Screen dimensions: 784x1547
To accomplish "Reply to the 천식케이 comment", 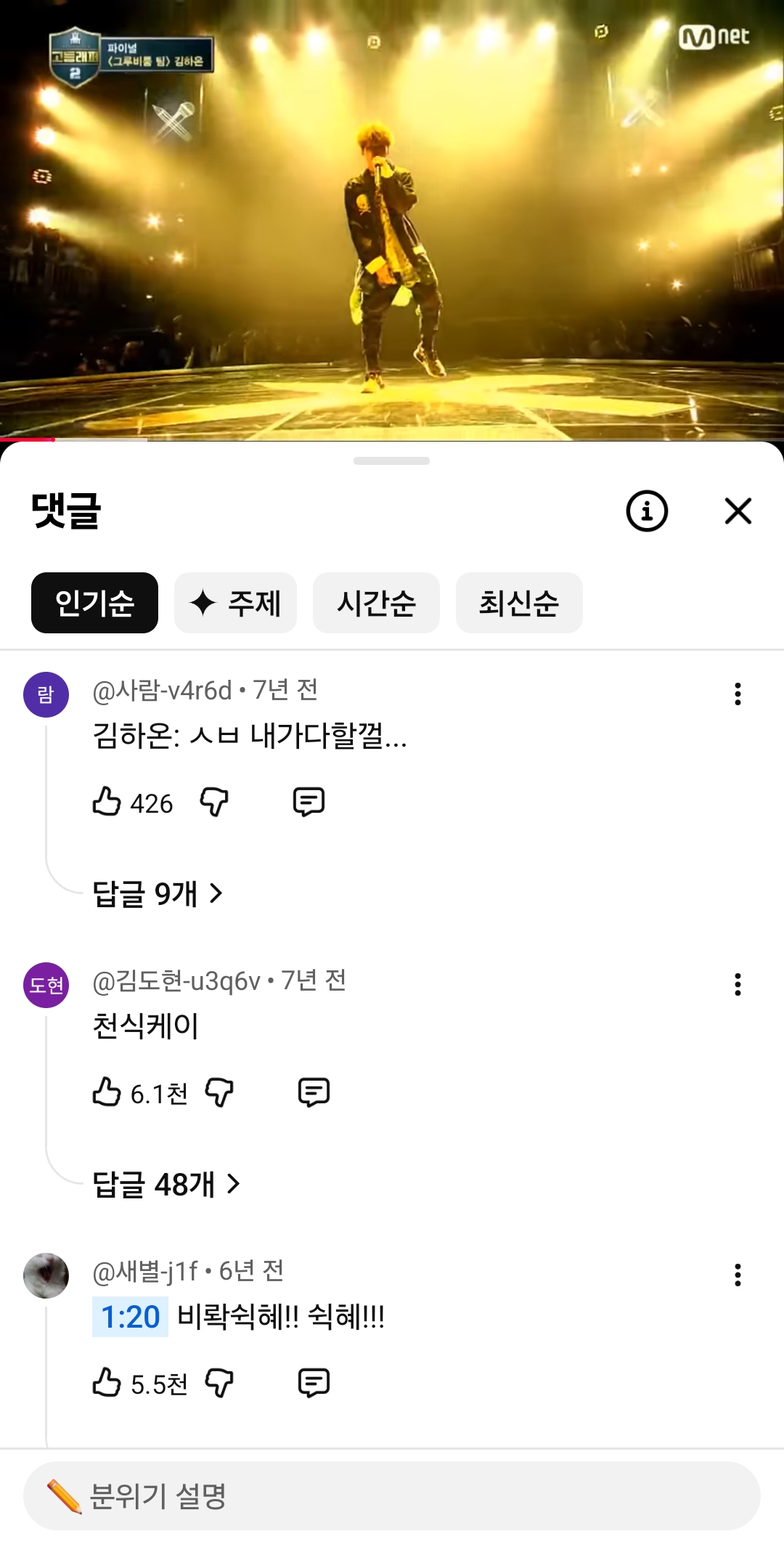I will [x=314, y=1092].
